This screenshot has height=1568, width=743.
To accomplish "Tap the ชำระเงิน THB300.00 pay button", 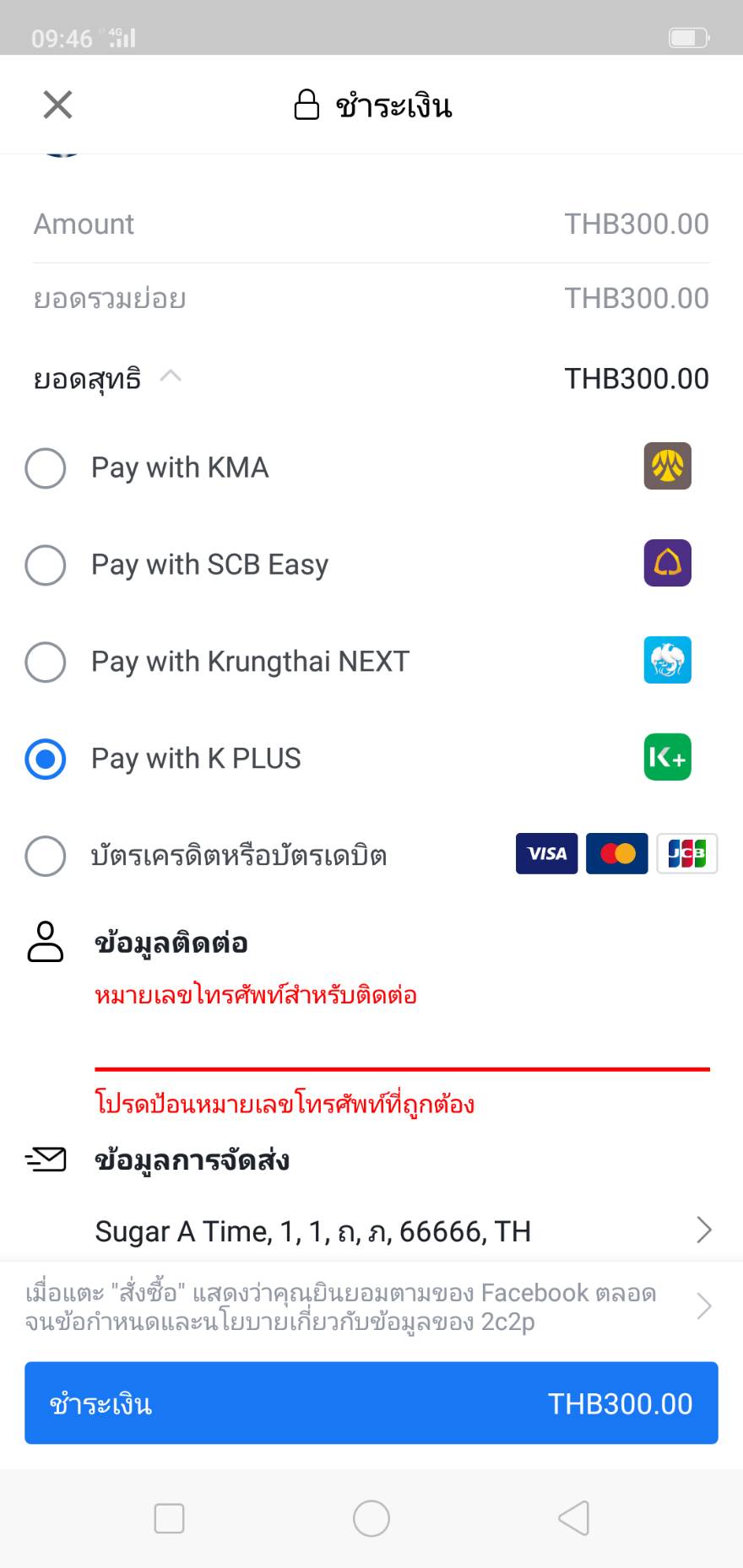I will click(371, 1403).
